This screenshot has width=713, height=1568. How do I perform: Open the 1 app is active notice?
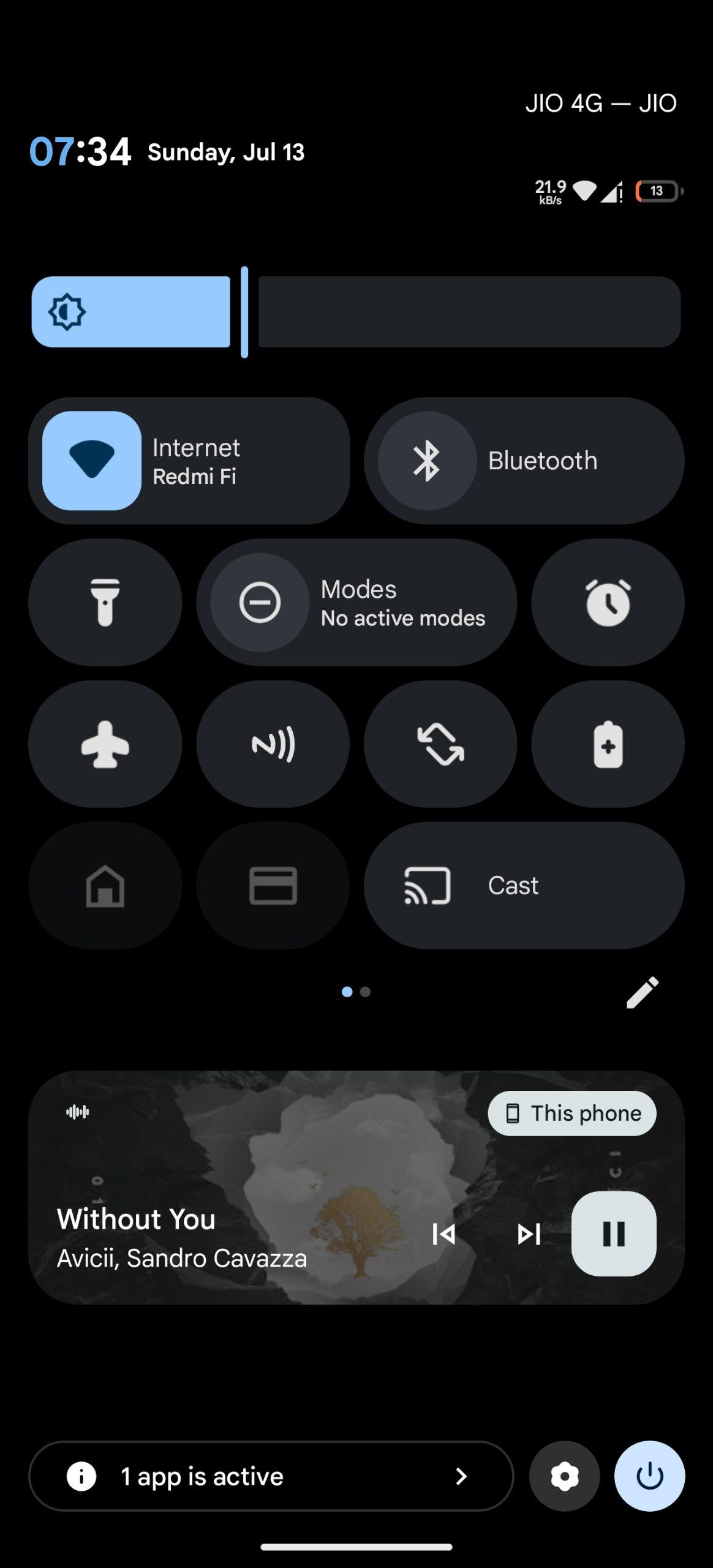(271, 1476)
